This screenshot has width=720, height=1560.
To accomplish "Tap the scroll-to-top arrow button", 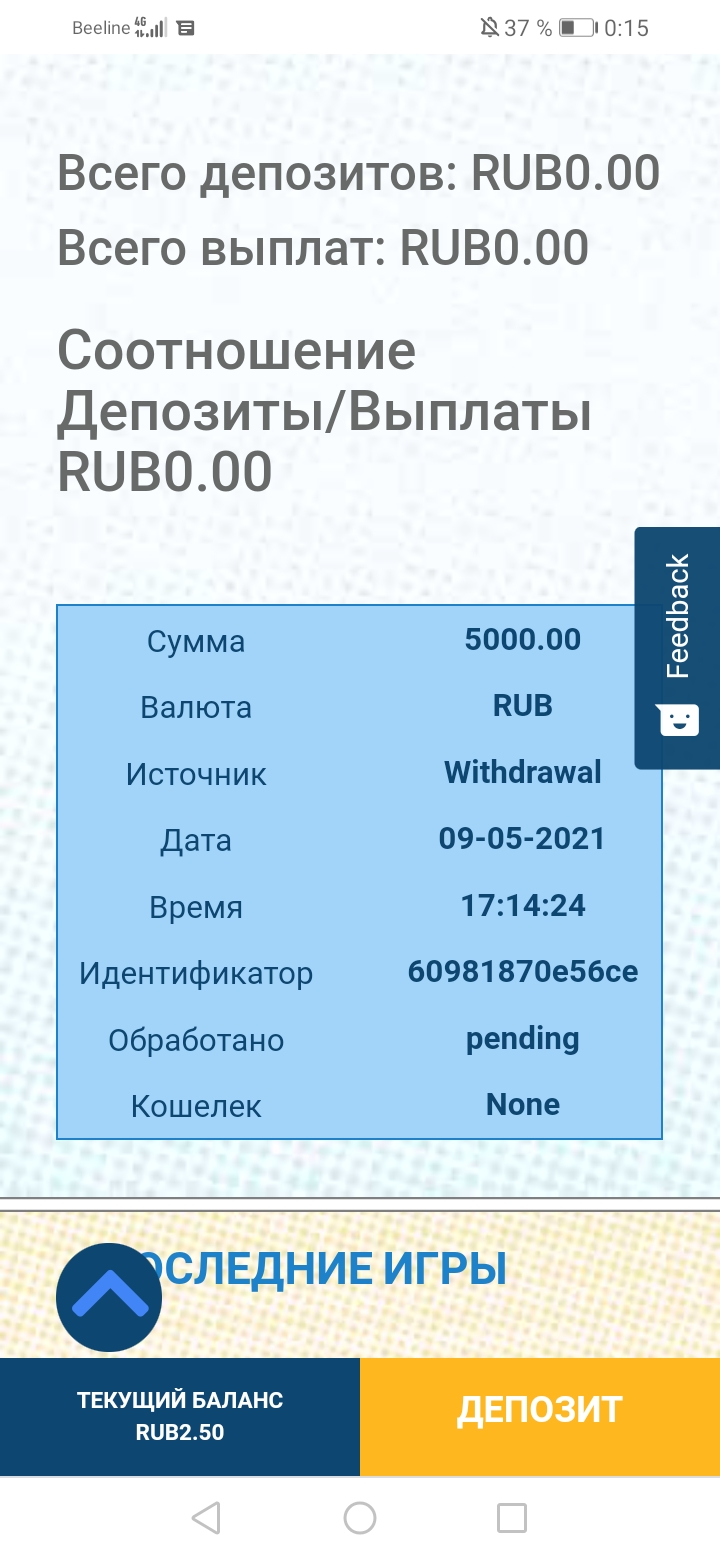I will [x=109, y=1297].
